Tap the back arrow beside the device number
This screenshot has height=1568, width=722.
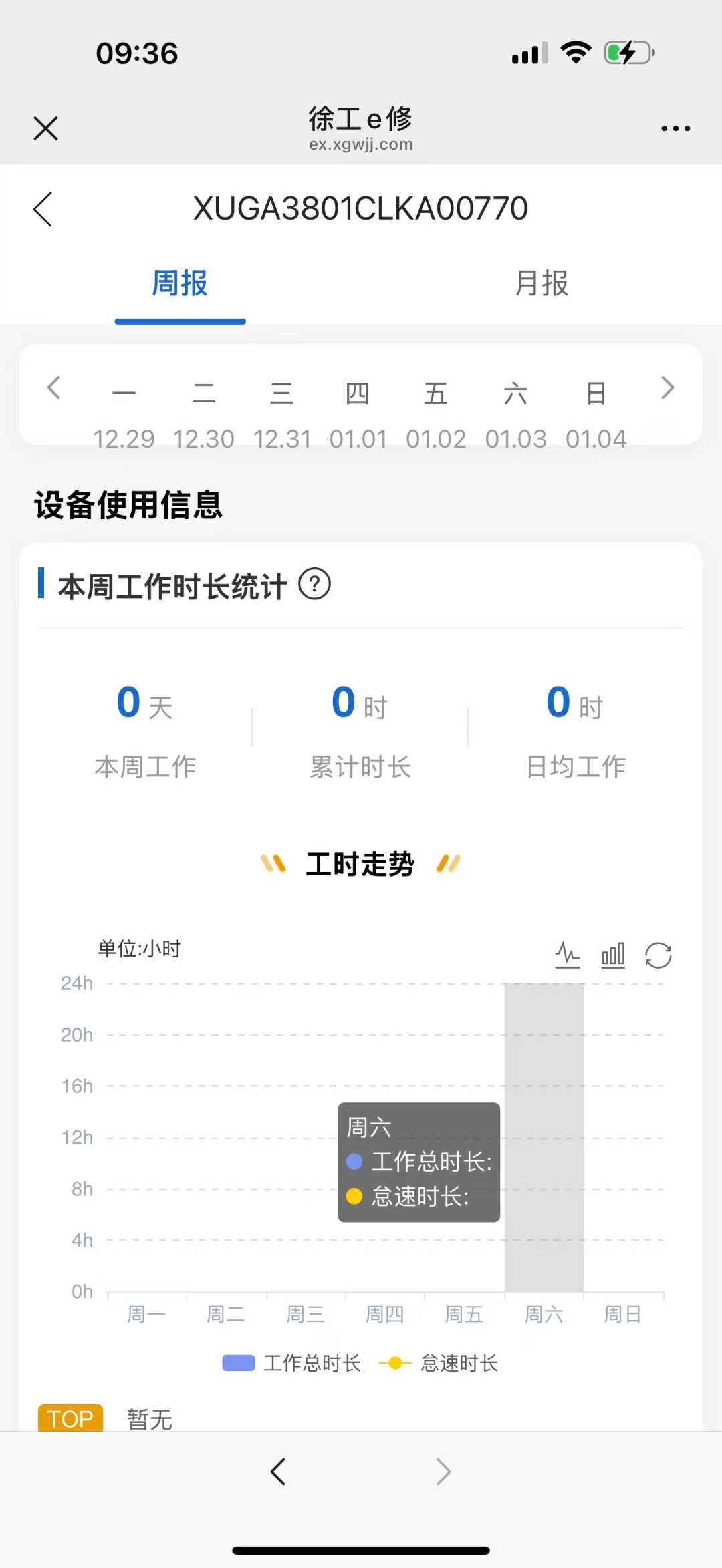[x=42, y=208]
